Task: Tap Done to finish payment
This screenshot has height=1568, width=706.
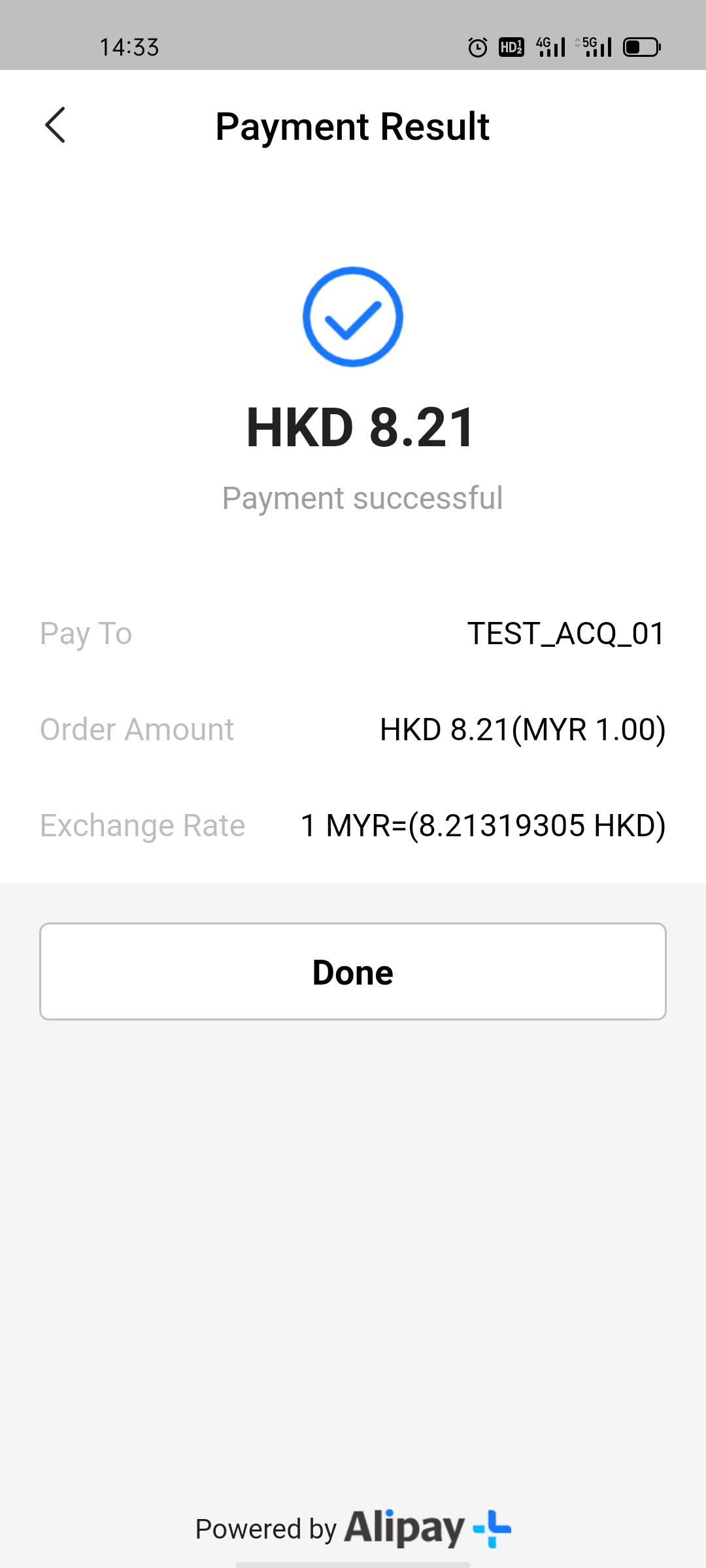Action: coord(353,972)
